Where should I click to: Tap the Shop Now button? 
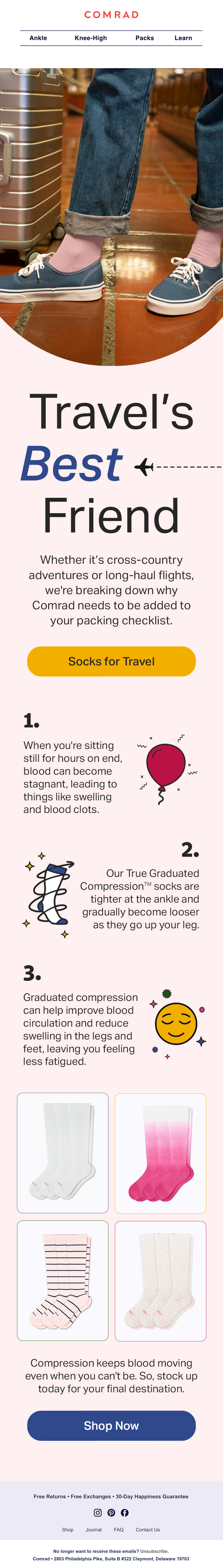coord(111,1426)
